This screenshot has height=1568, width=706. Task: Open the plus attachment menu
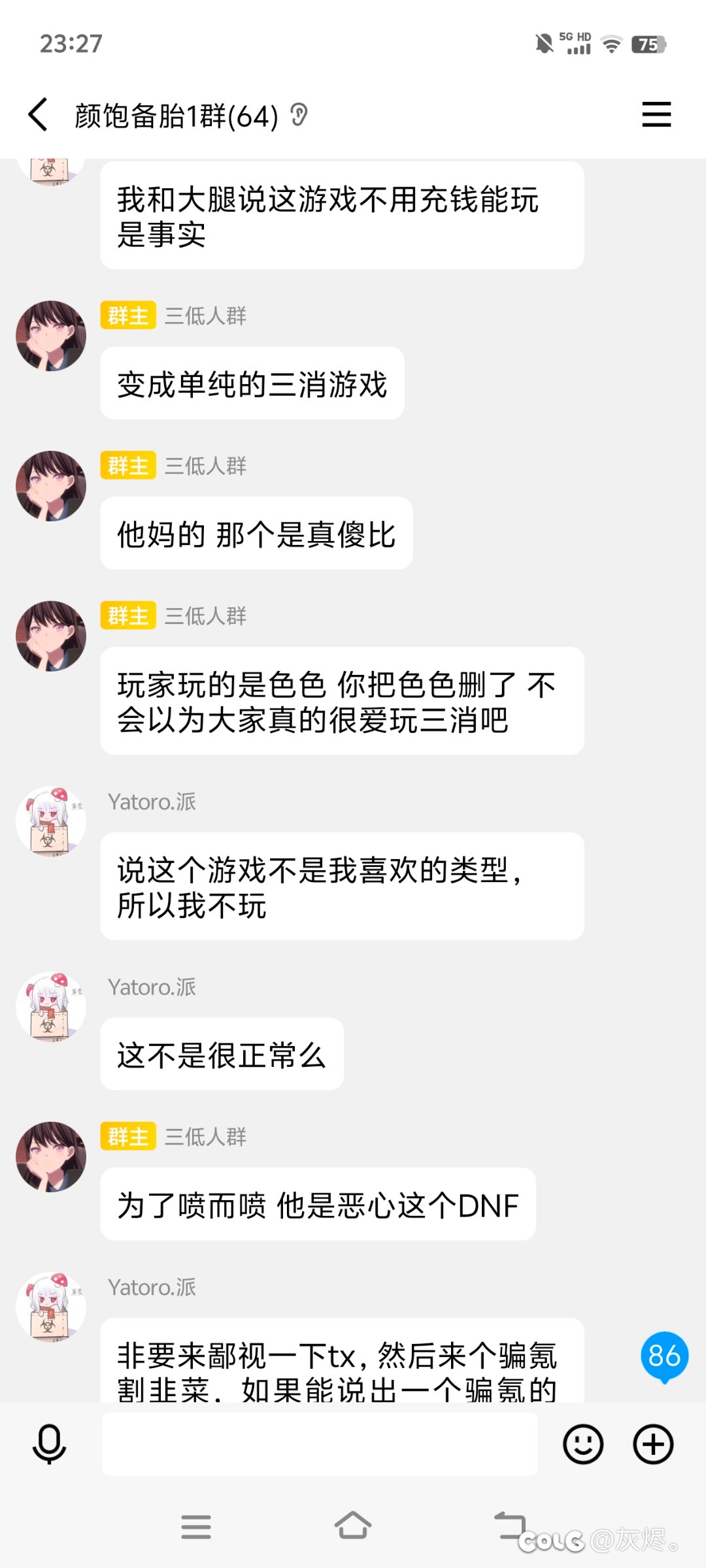(653, 1444)
